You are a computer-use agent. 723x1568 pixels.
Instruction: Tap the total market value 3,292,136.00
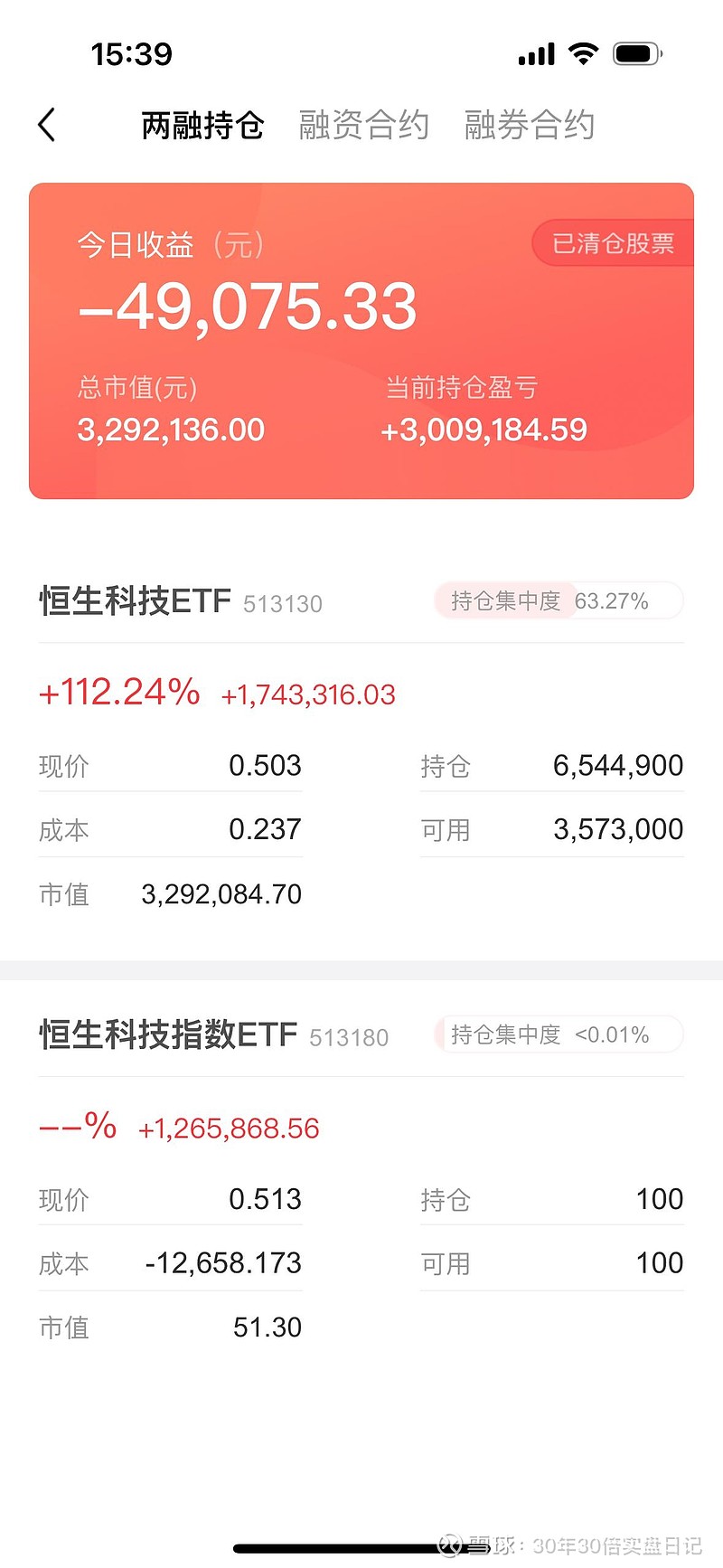169,429
